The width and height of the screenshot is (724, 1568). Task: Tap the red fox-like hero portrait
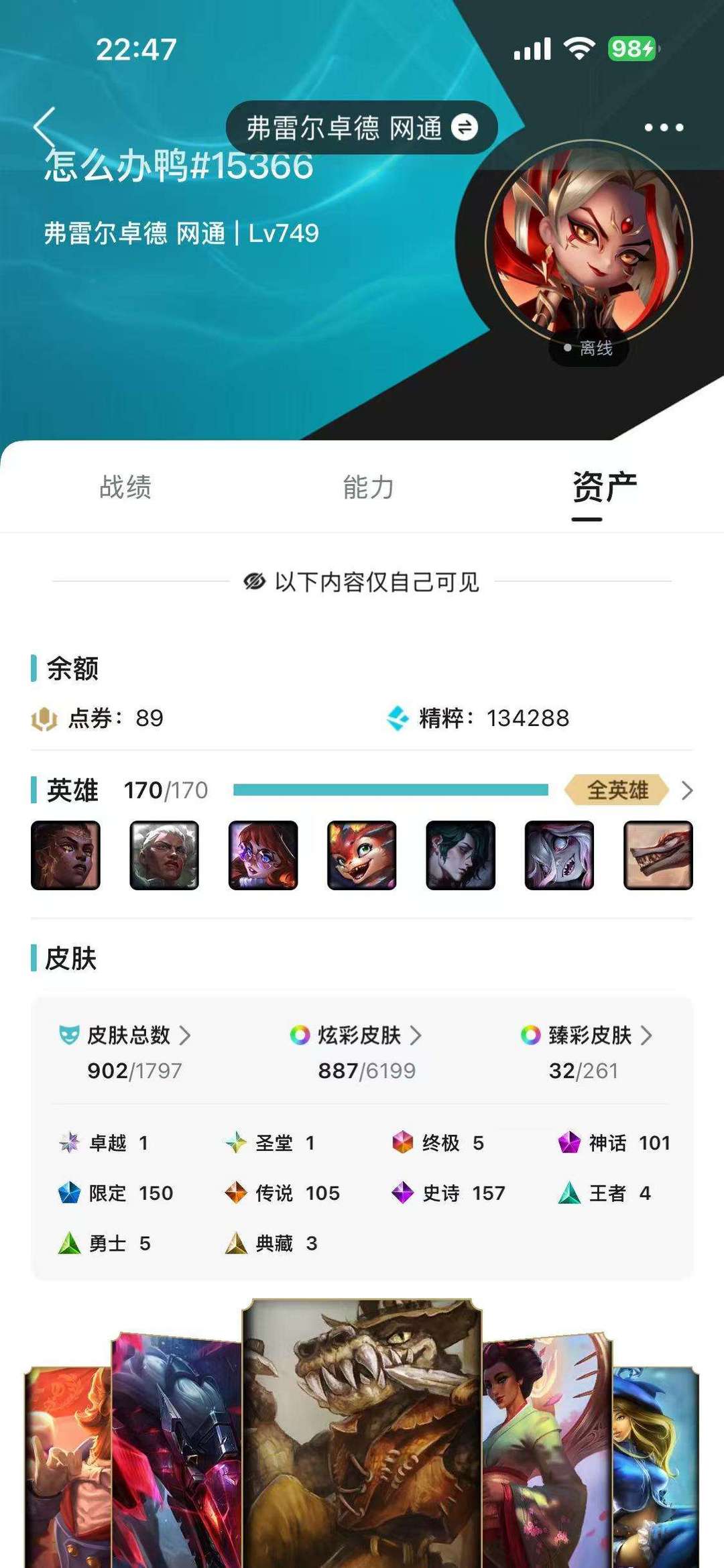pyautogui.click(x=362, y=855)
